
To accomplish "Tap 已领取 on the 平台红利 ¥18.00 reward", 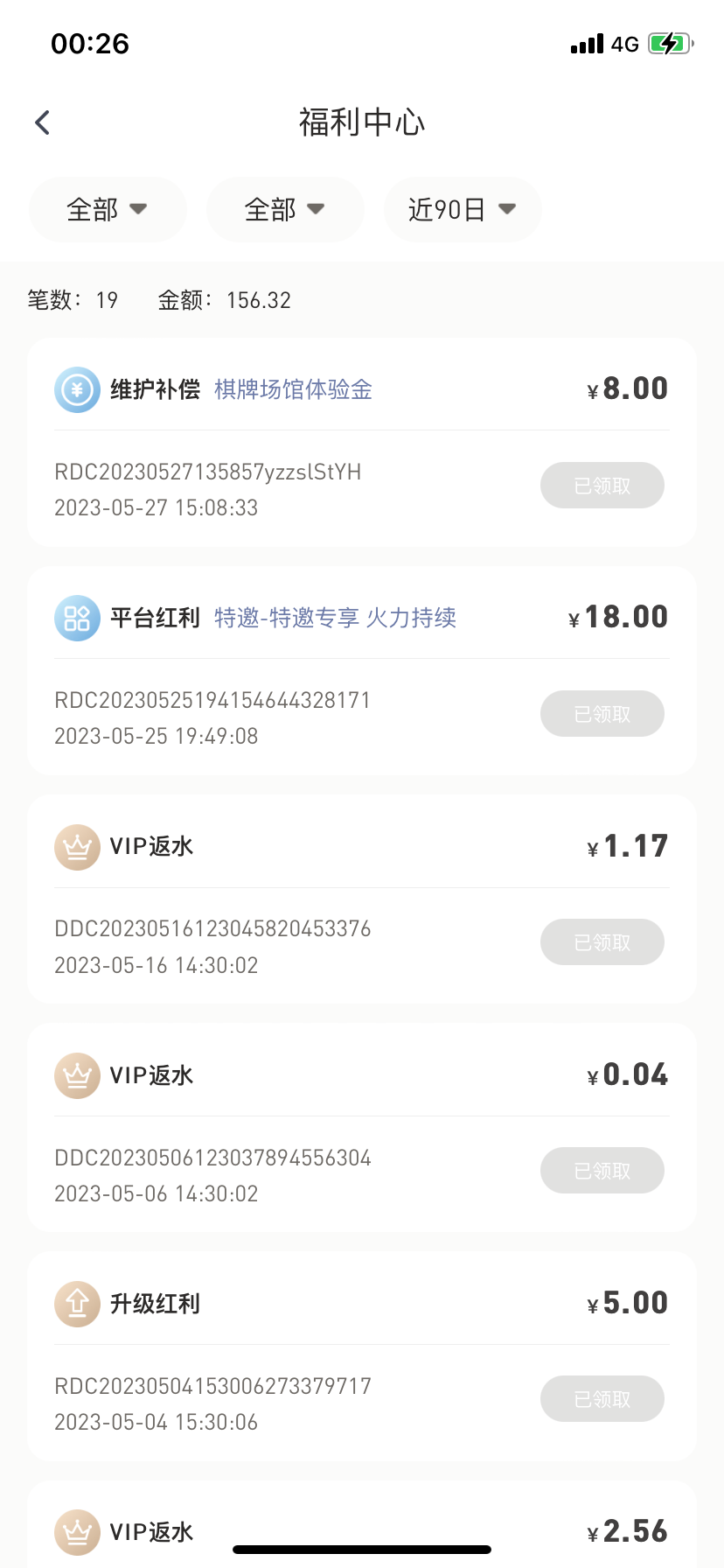I will 602,714.
